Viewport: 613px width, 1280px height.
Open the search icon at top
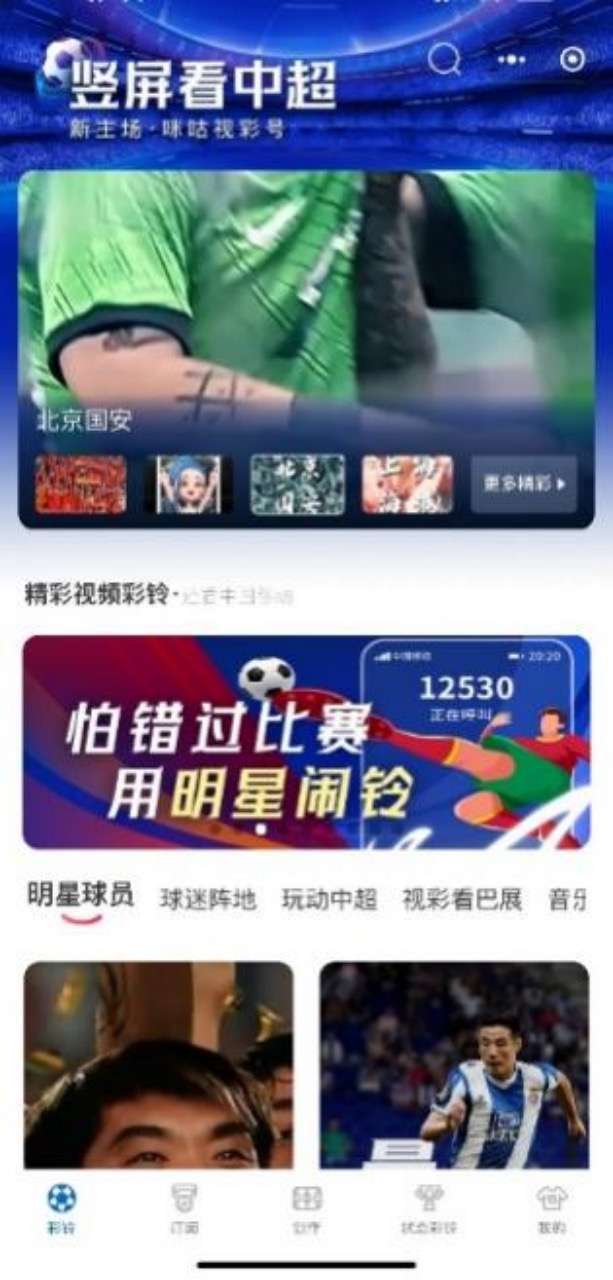(444, 60)
